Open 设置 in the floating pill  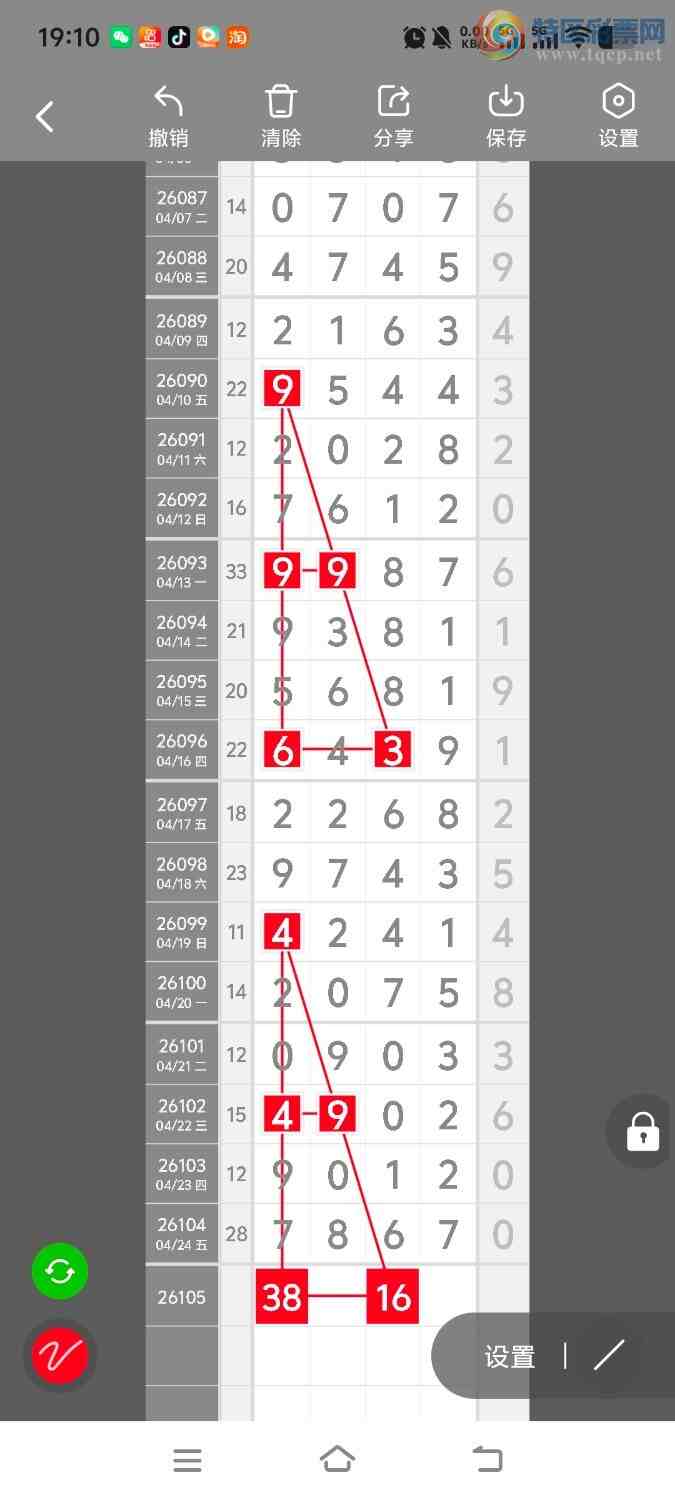pyautogui.click(x=510, y=1357)
